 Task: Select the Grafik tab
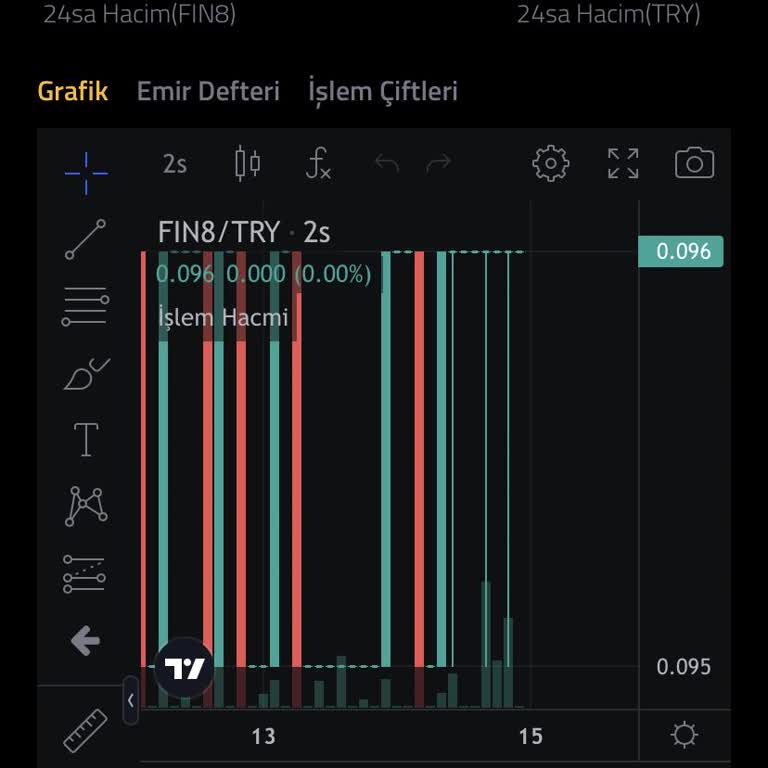(72, 91)
